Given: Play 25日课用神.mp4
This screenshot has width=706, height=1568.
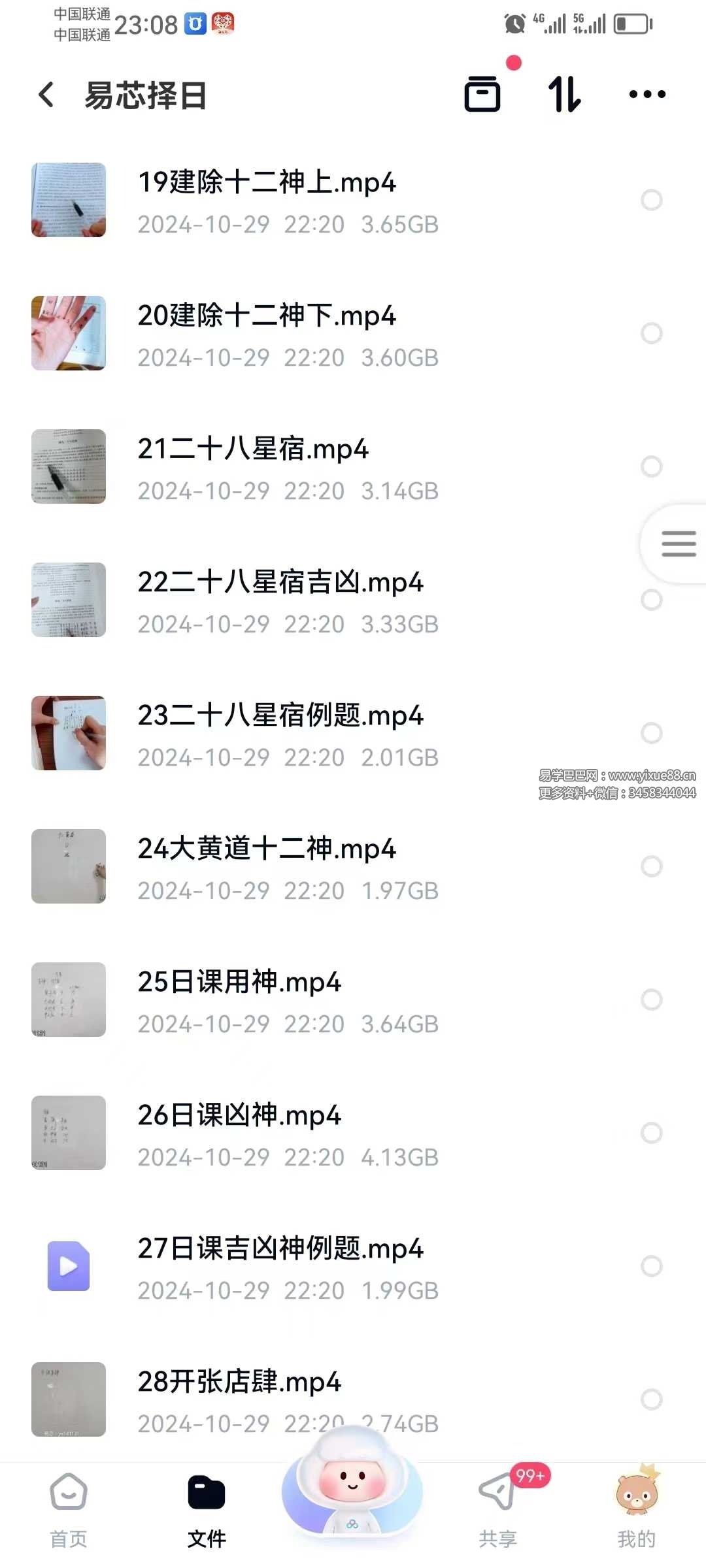Looking at the screenshot, I should [239, 983].
